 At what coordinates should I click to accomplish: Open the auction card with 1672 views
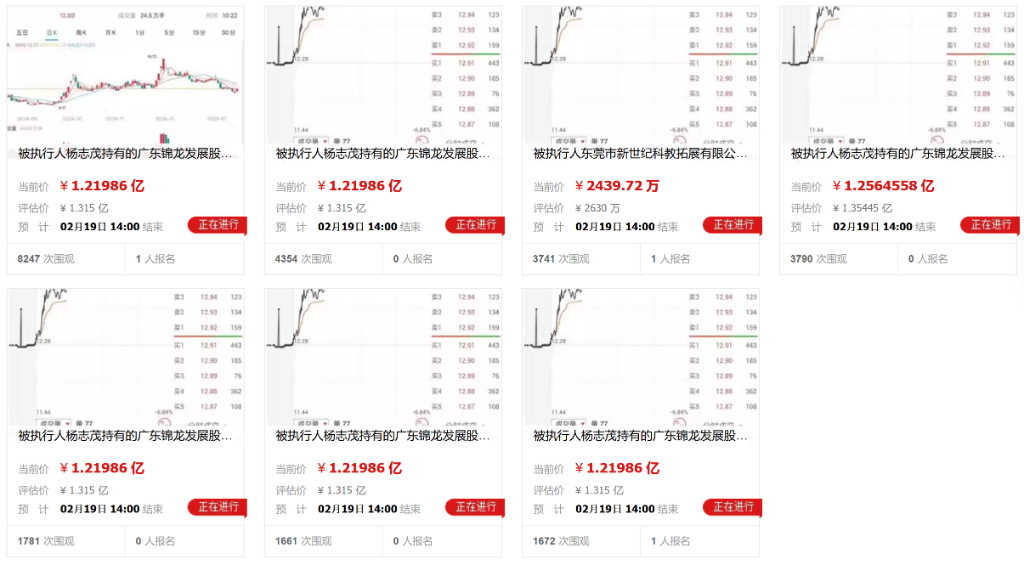click(x=640, y=436)
